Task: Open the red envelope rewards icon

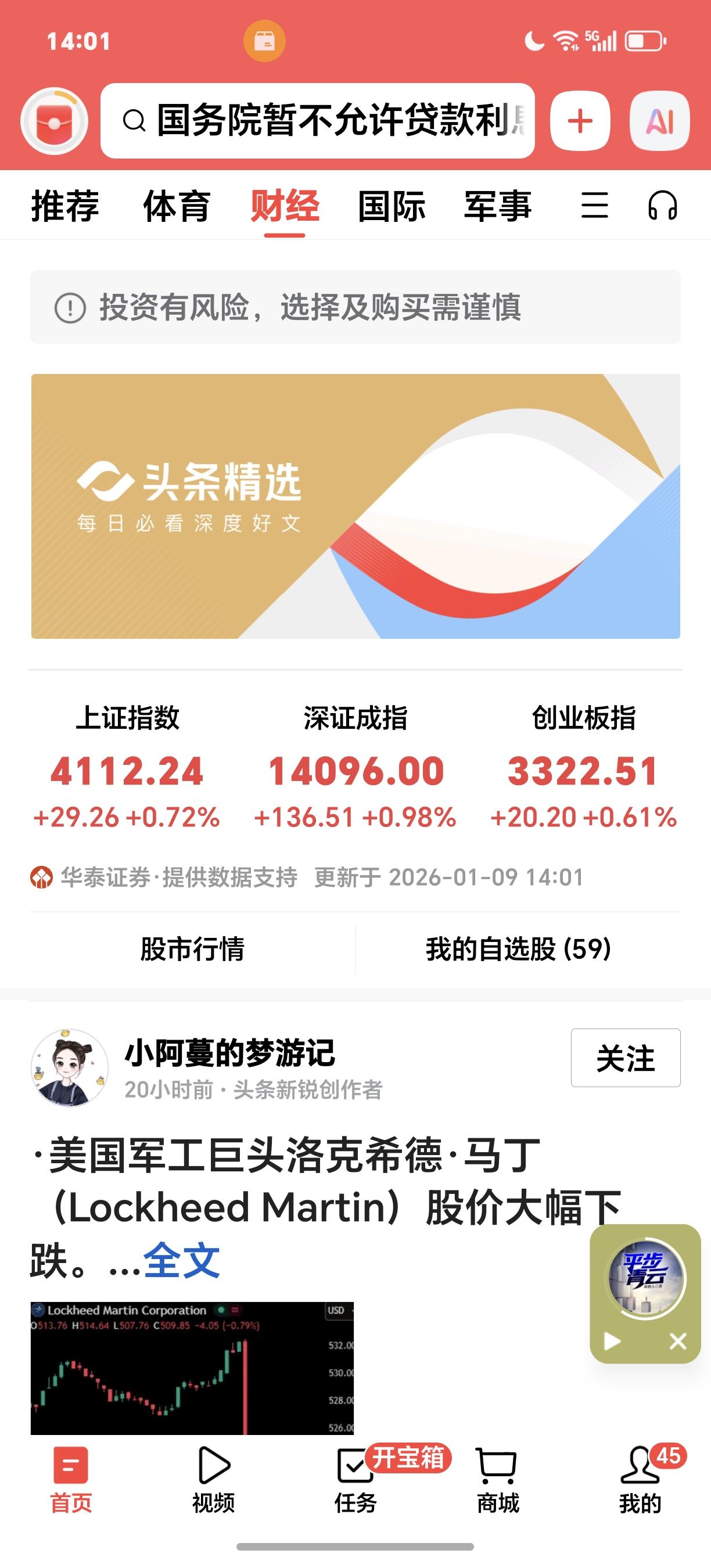Action: (55, 122)
